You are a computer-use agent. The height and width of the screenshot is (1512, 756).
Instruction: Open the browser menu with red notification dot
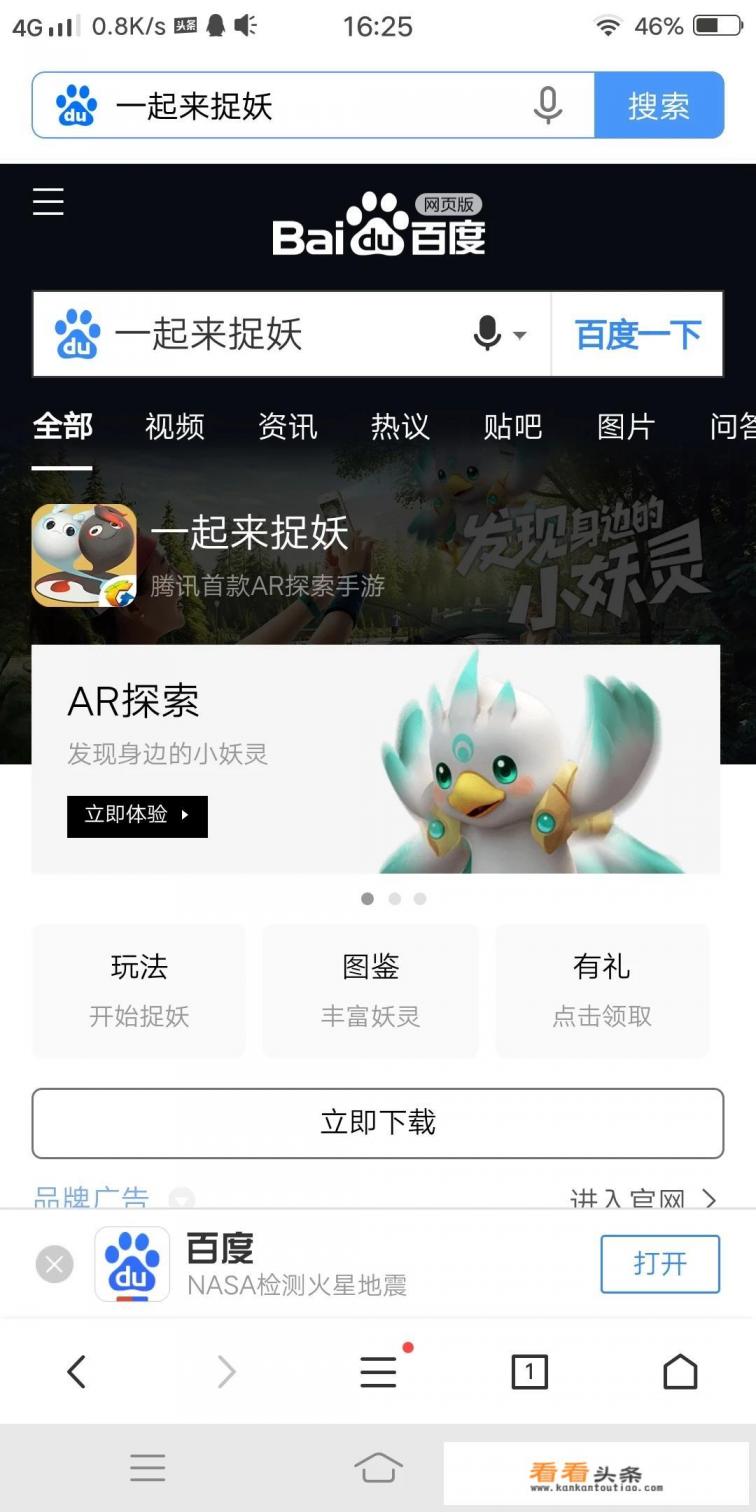[377, 1371]
